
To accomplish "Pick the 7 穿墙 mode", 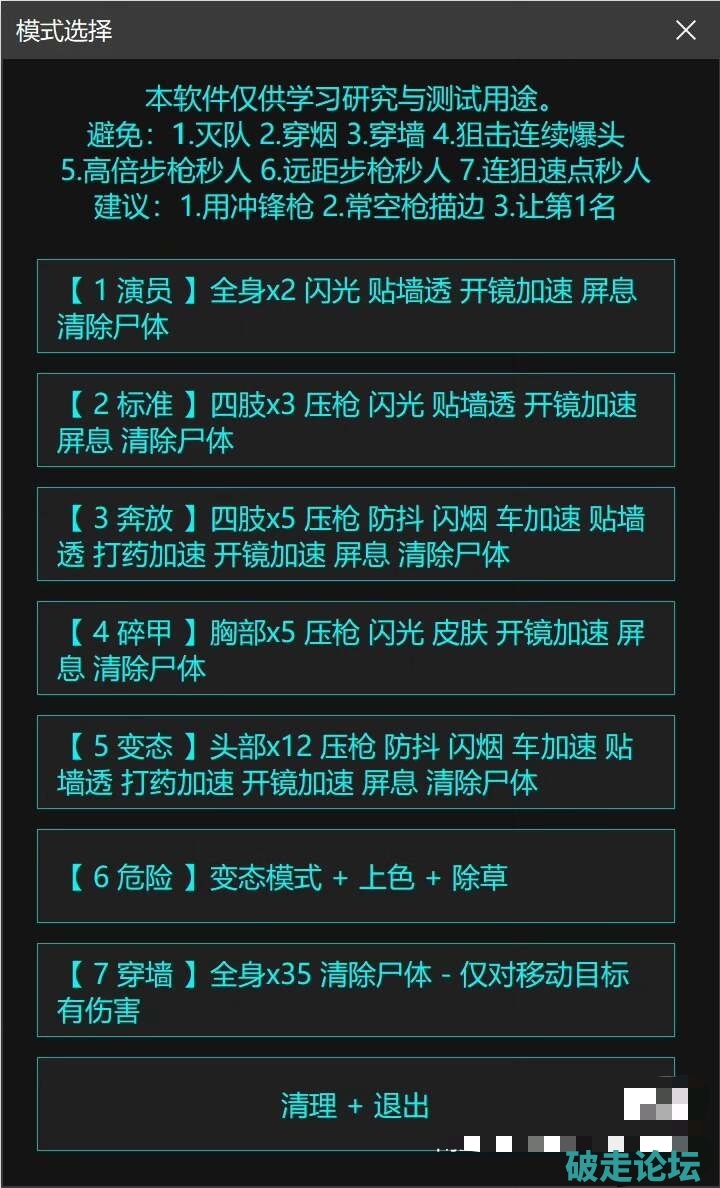I will point(356,991).
